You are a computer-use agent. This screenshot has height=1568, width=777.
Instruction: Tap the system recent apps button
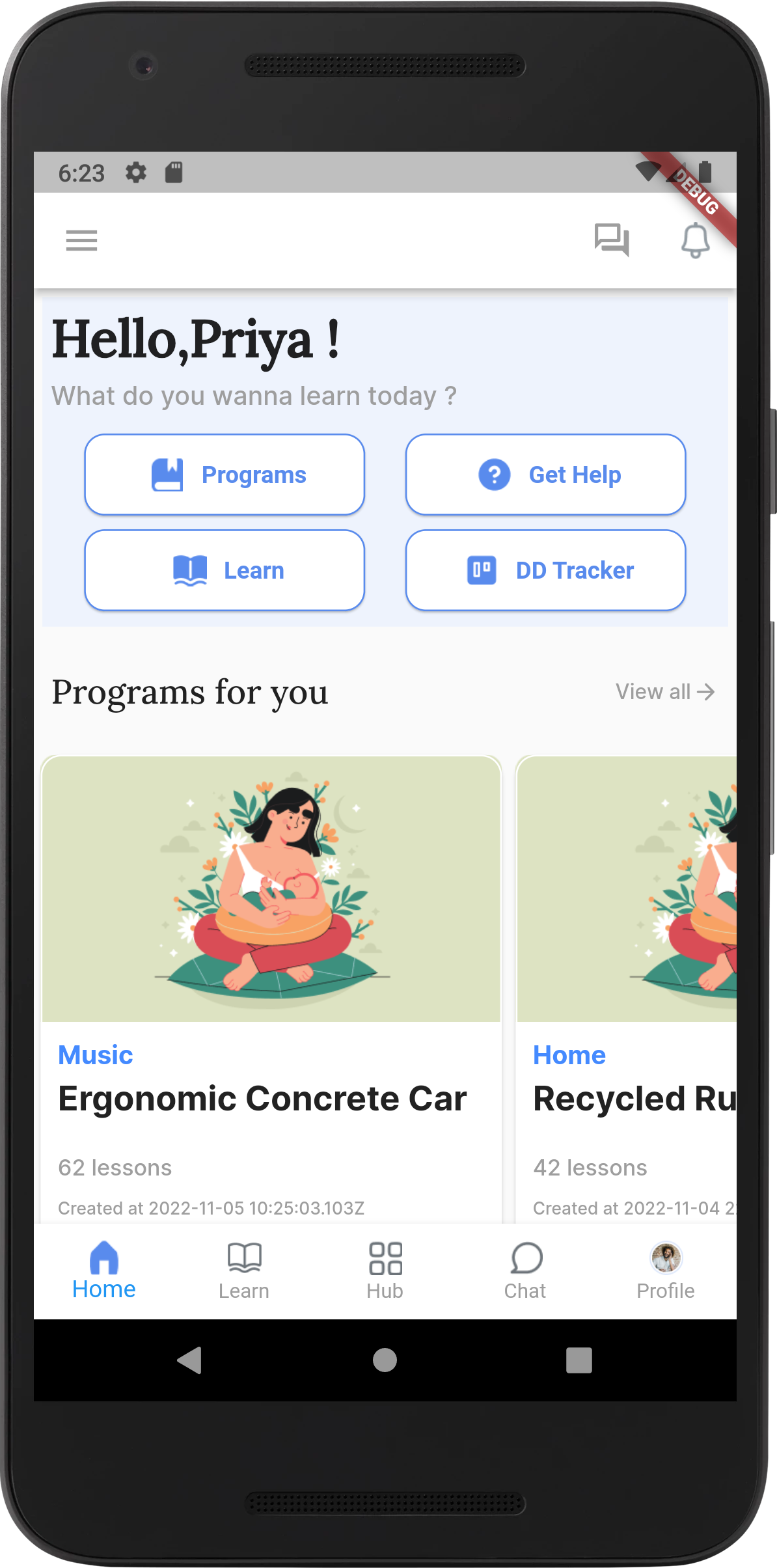pyautogui.click(x=579, y=1360)
